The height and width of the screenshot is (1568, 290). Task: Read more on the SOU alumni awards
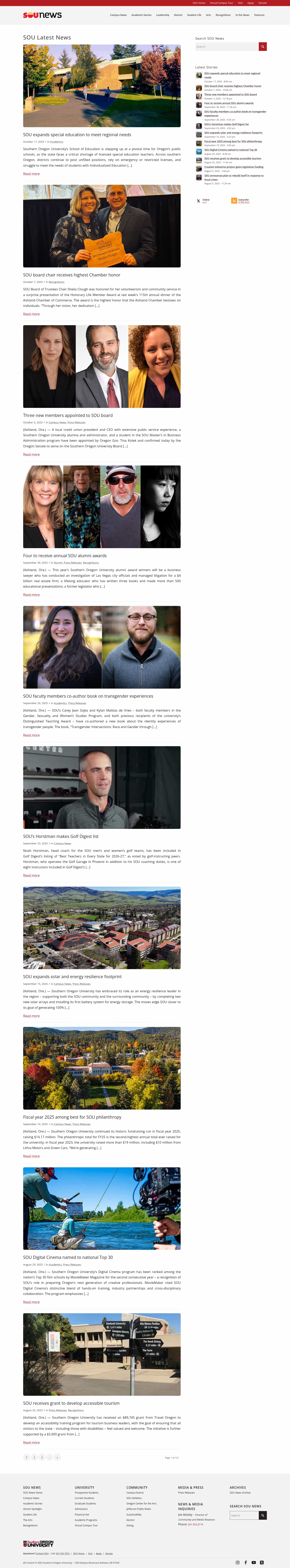[x=31, y=595]
